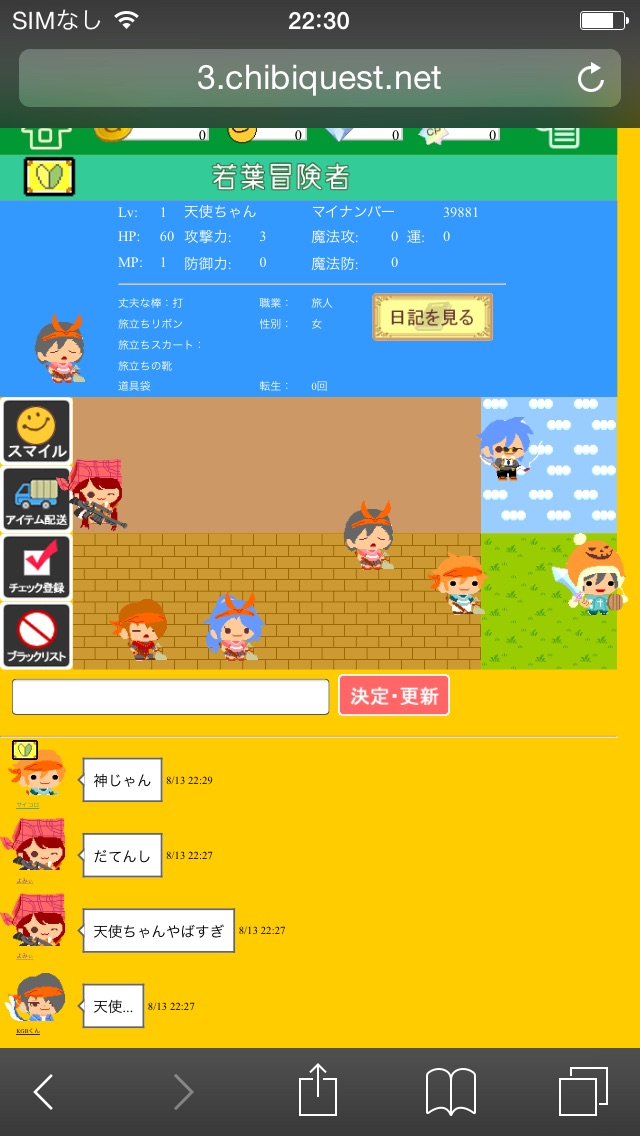640x1136 pixels.
Task: Tap チェック登録 to register check
Action: [x=37, y=566]
